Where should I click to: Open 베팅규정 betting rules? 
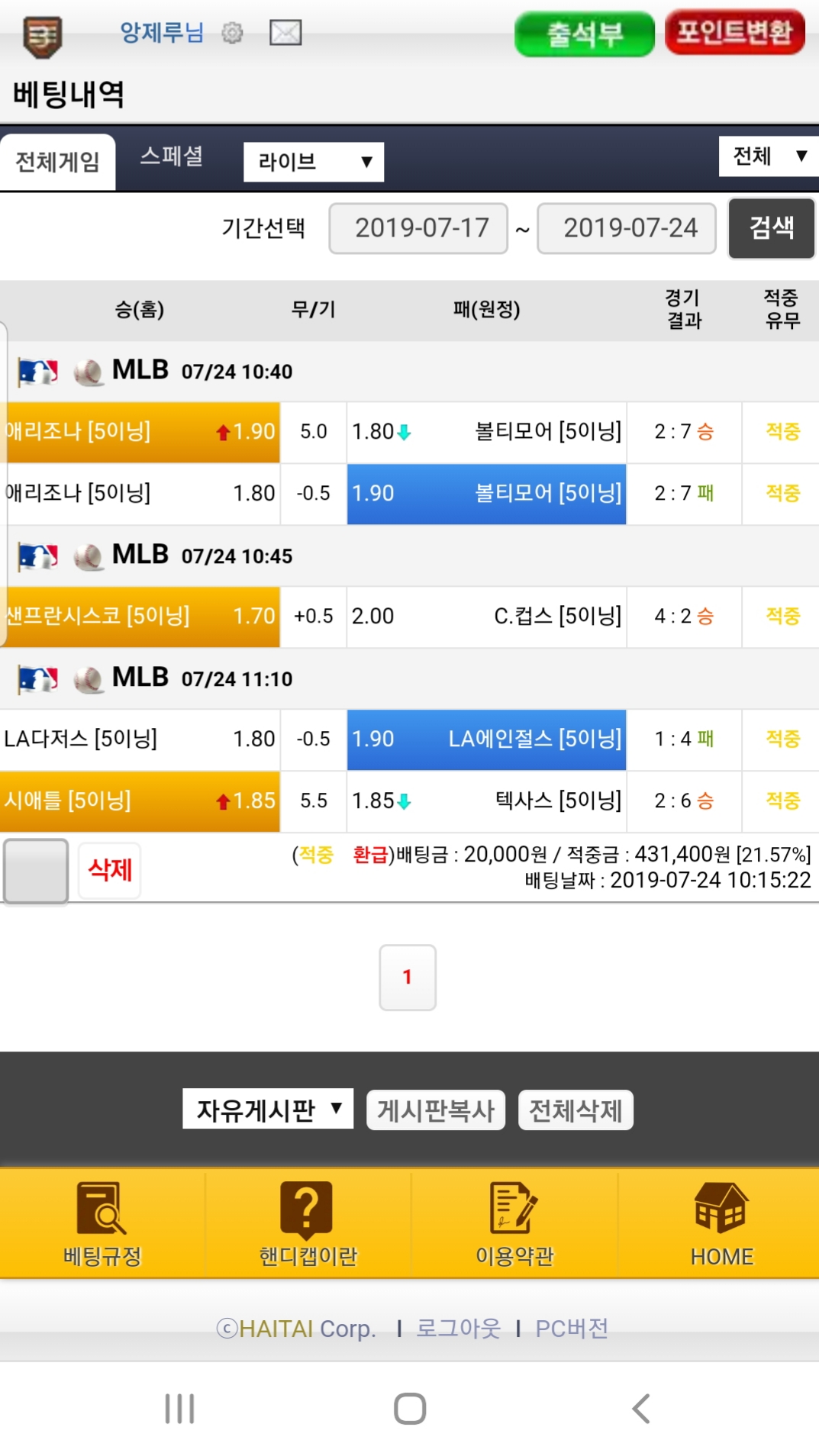click(x=102, y=1223)
